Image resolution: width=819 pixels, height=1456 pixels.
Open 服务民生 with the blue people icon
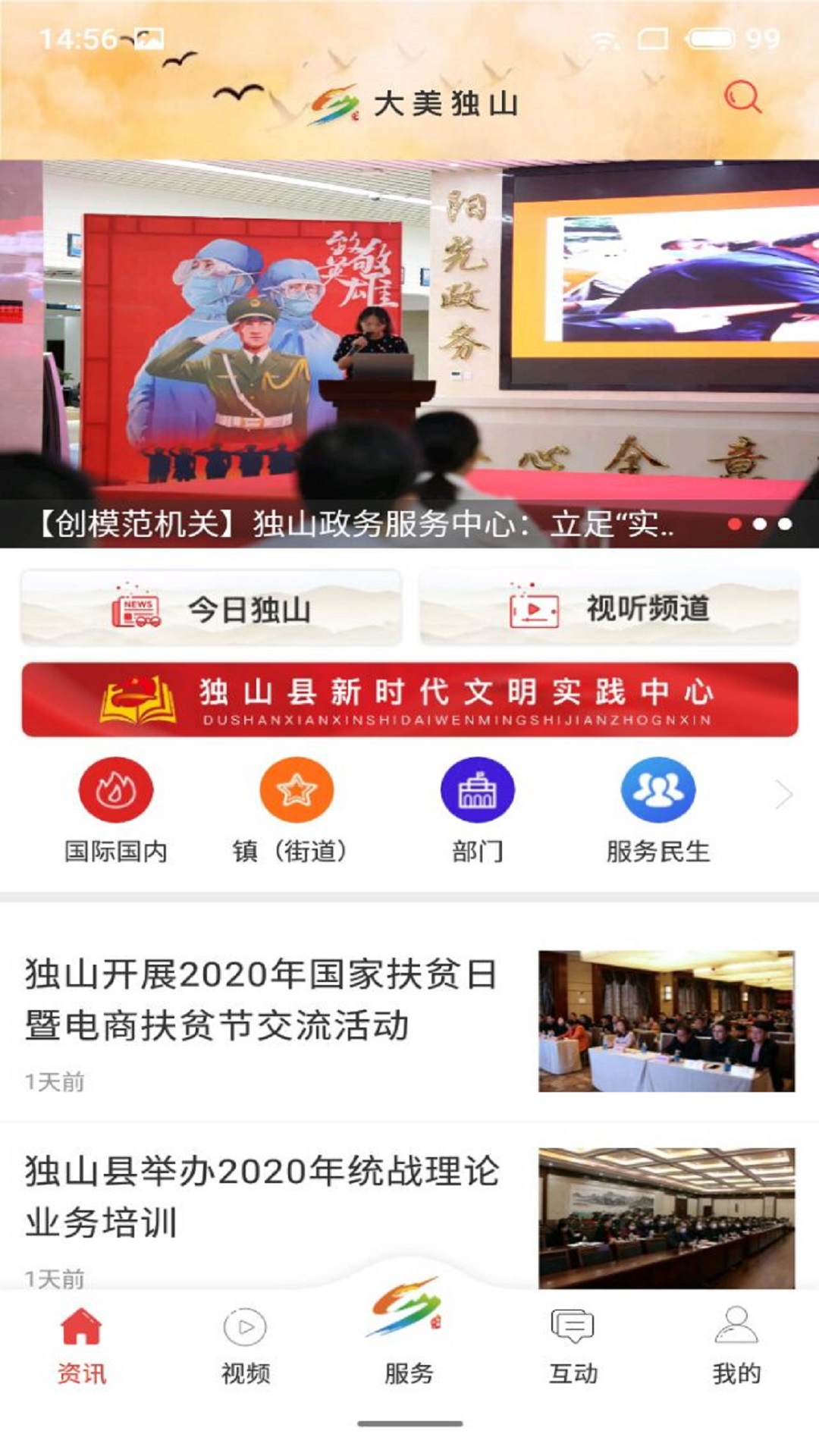click(658, 789)
